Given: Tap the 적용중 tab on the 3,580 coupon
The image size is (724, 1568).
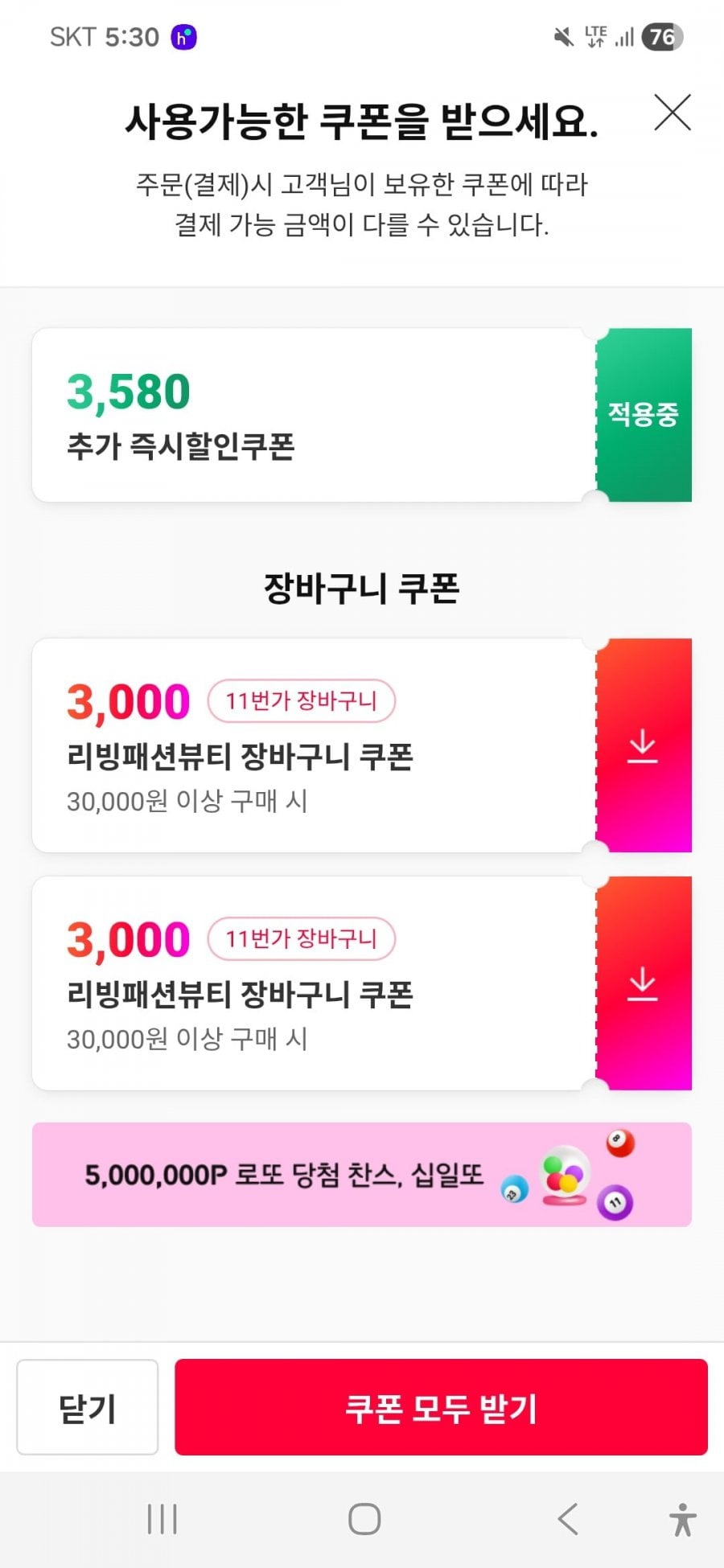Looking at the screenshot, I should [x=644, y=415].
